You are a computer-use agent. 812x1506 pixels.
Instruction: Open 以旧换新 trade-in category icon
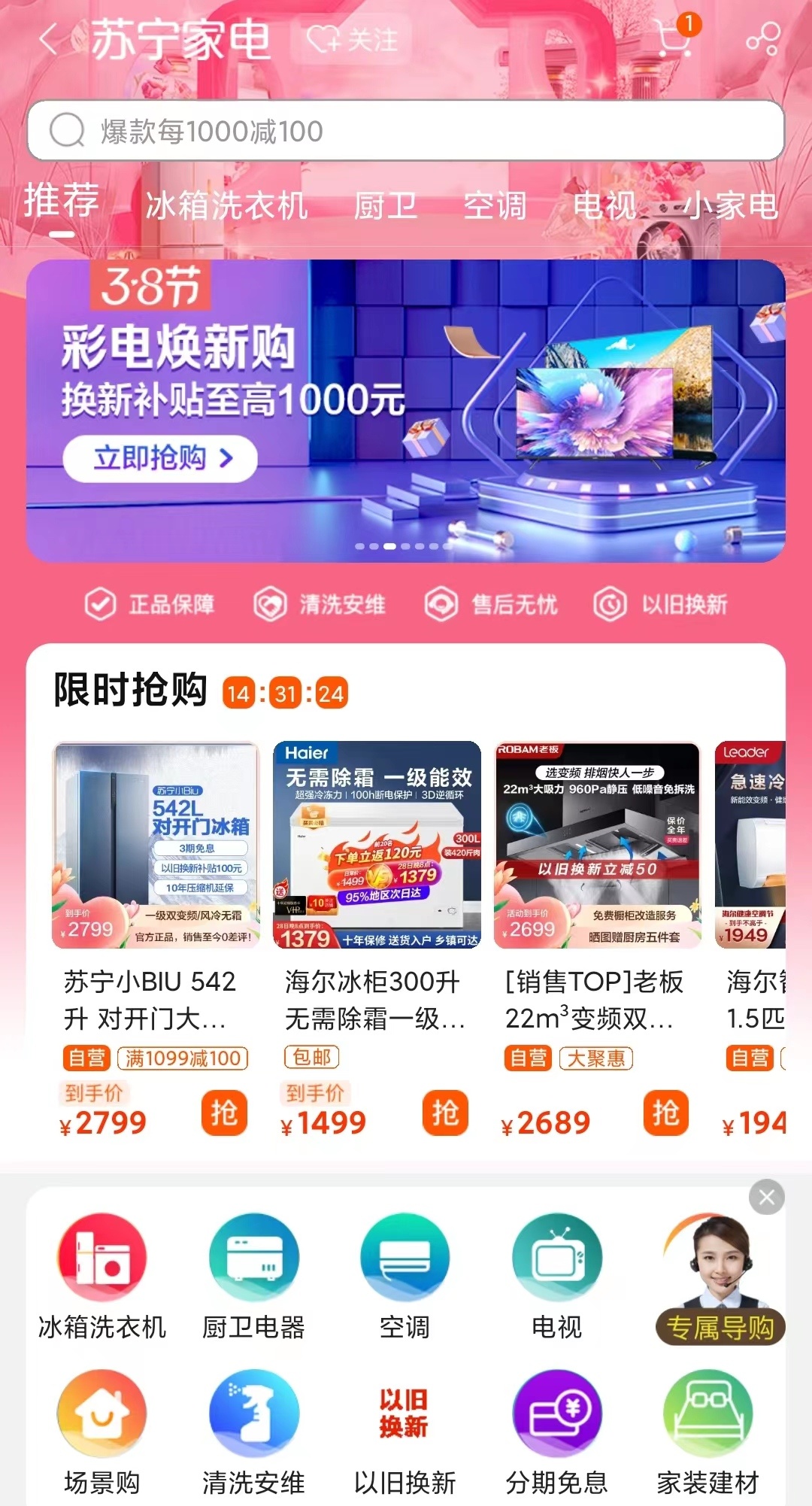tap(404, 1429)
